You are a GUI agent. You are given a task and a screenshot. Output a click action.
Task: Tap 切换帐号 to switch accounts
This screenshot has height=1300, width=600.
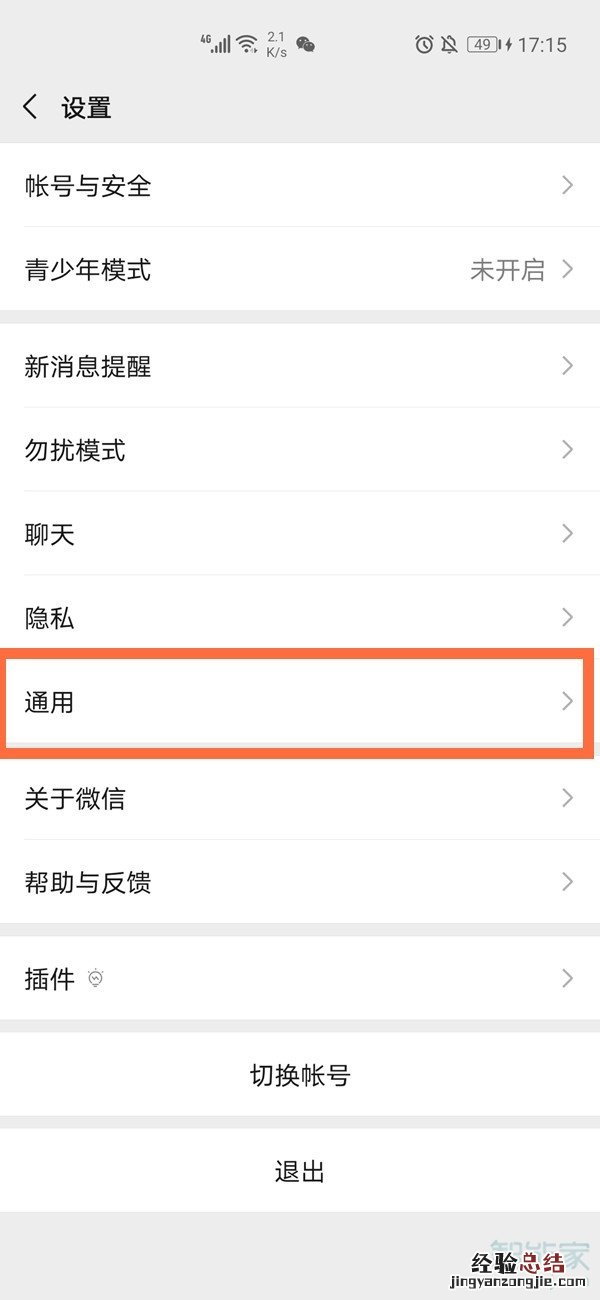pyautogui.click(x=300, y=1075)
